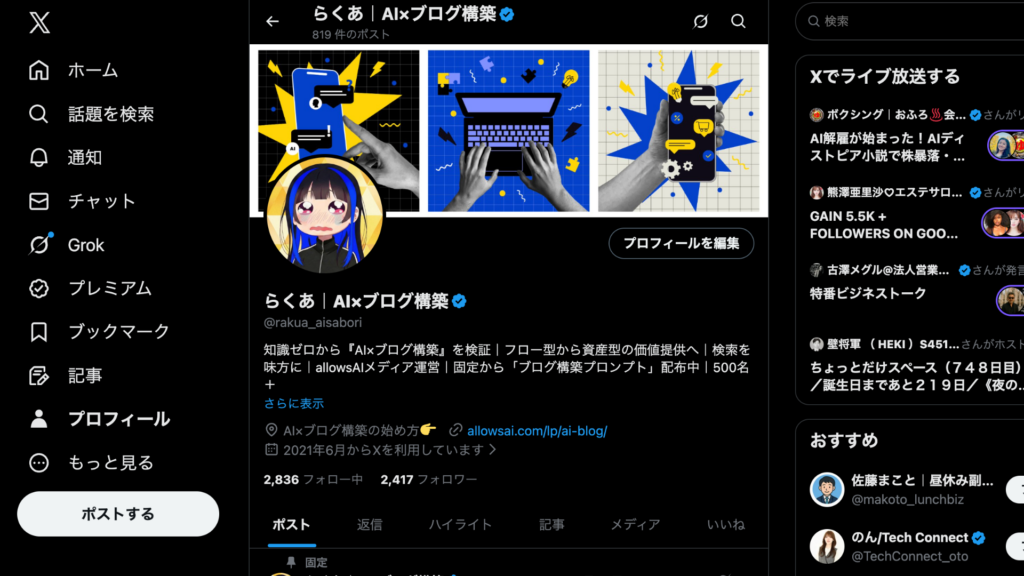This screenshot has width=1024, height=576.
Task: Open 通知 notifications
Action: click(x=84, y=158)
